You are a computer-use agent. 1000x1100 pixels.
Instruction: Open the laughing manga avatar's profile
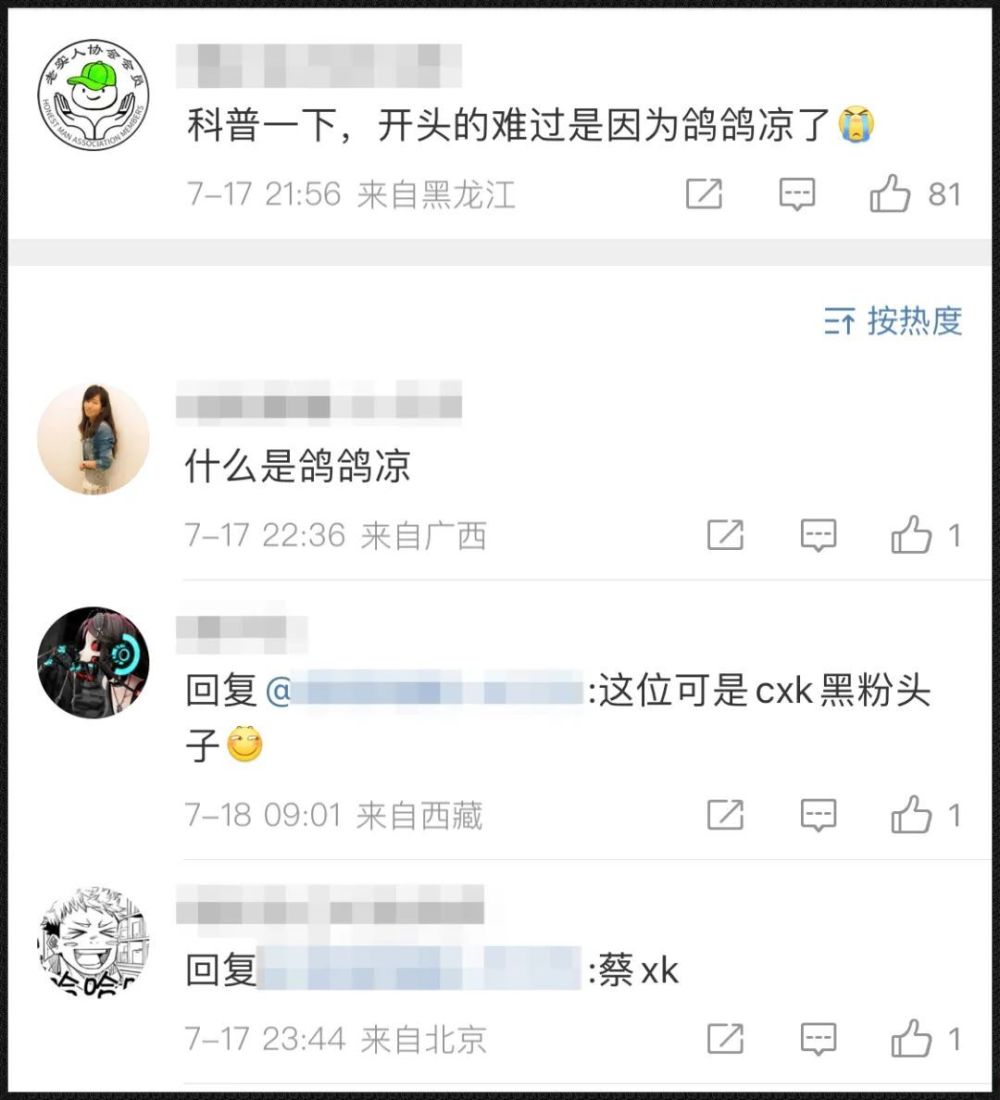pos(93,940)
